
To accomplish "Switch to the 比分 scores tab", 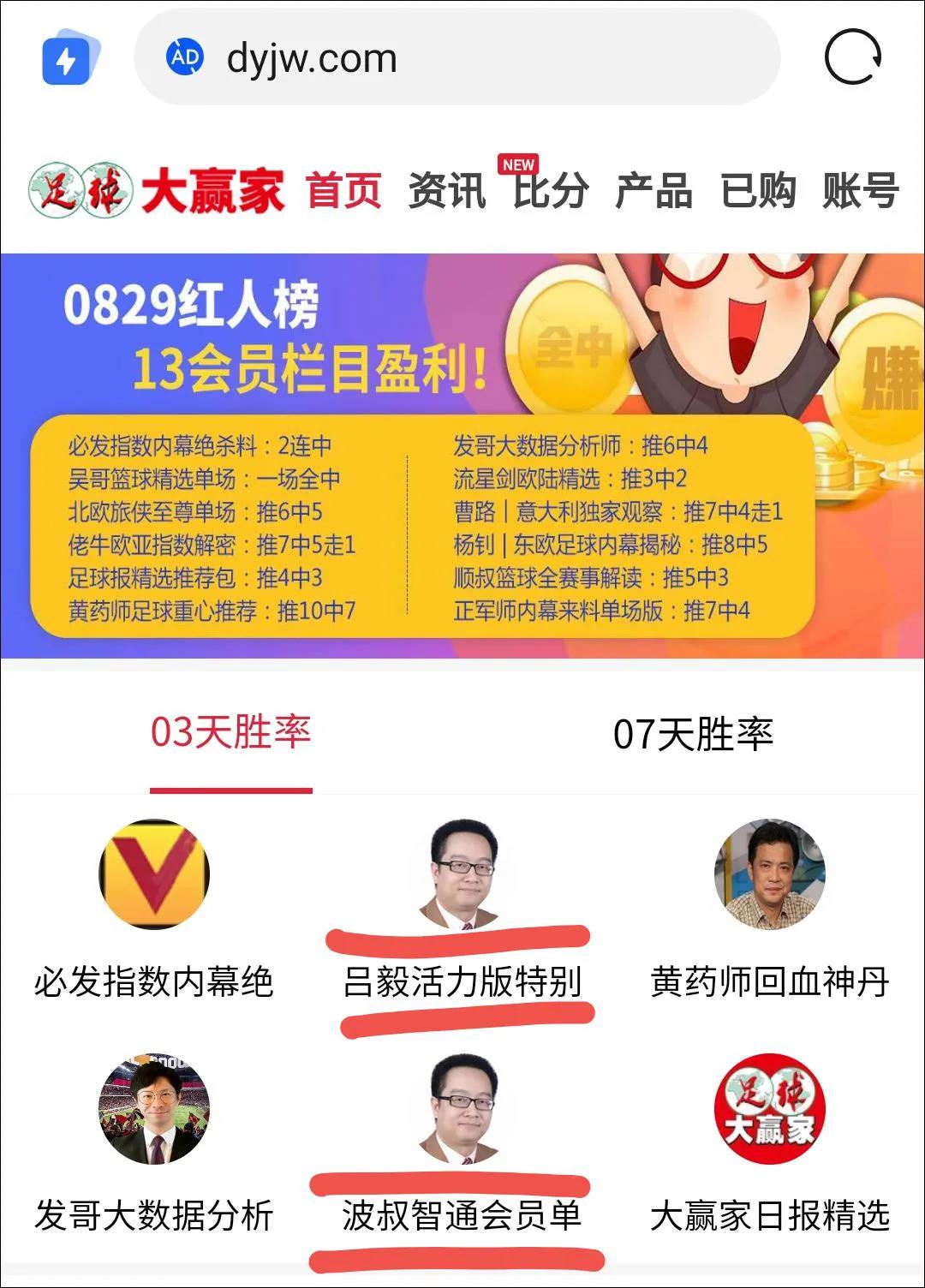I will click(x=550, y=190).
